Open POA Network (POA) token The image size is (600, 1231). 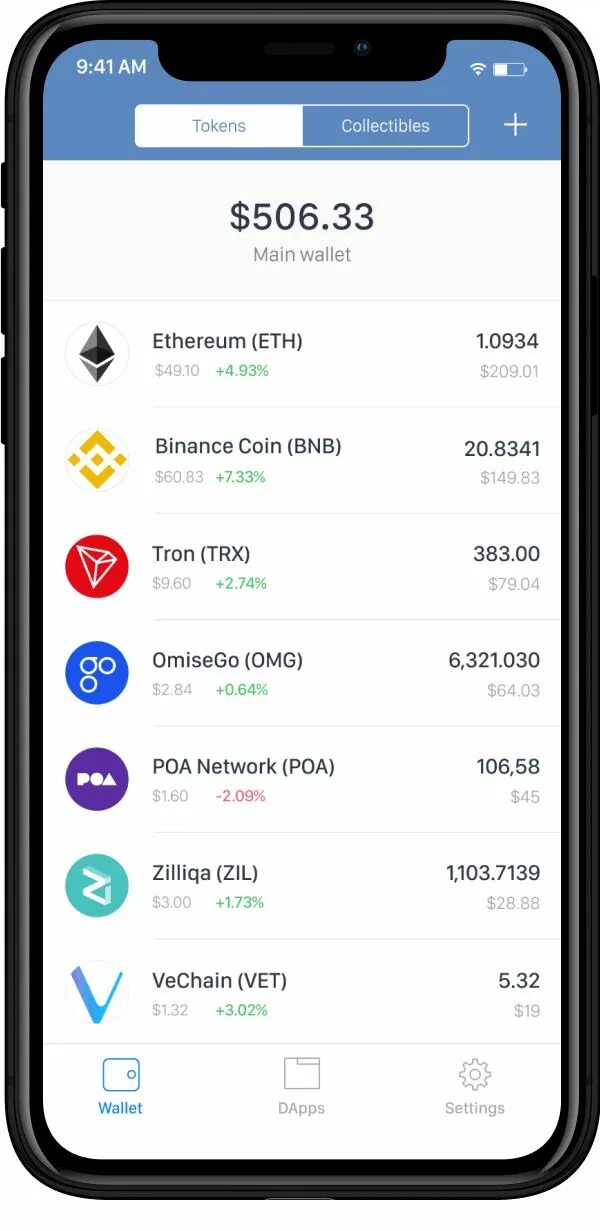pos(301,779)
